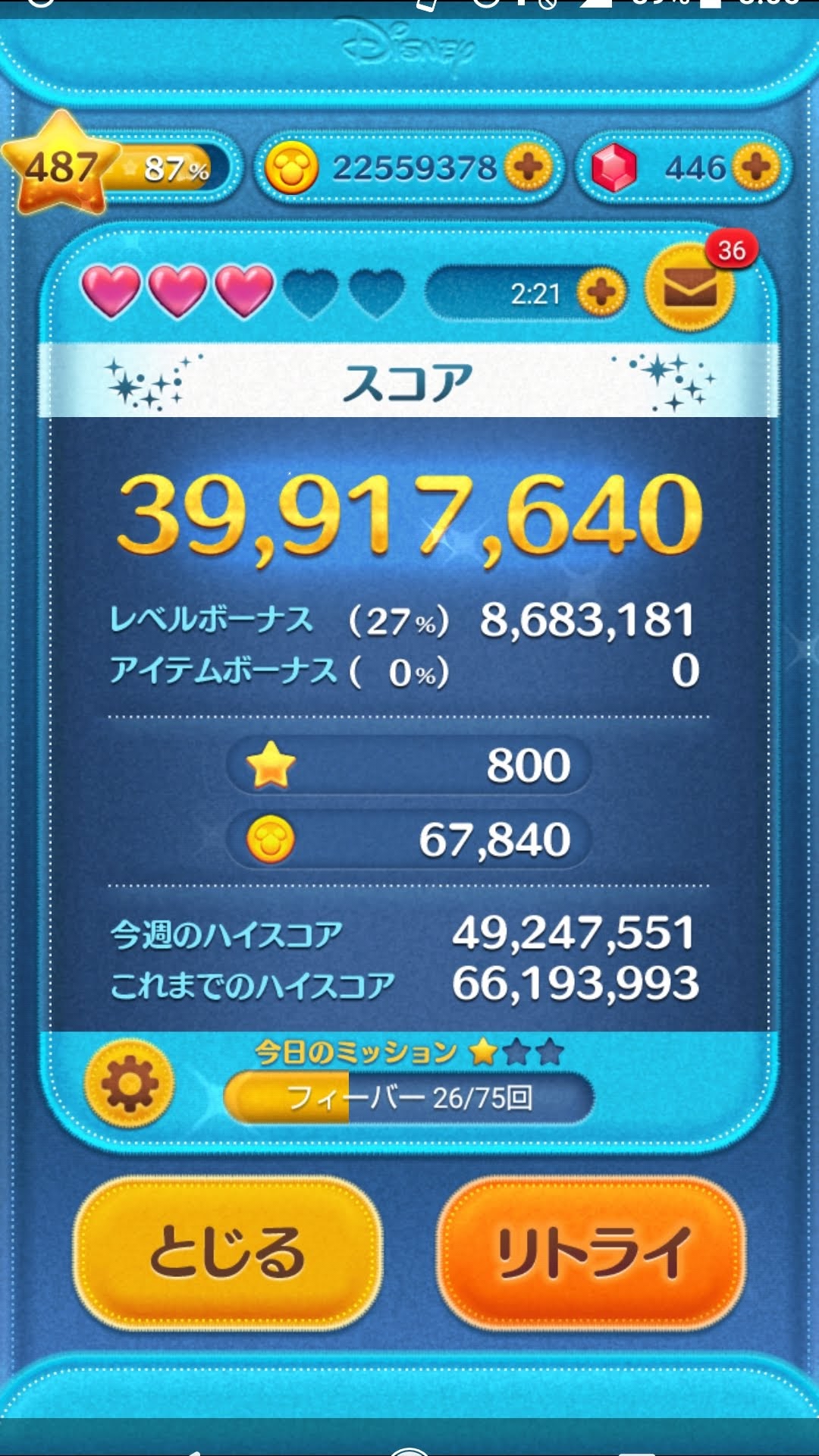Close the score screen with とじる
The image size is (819, 1456).
(227, 1253)
